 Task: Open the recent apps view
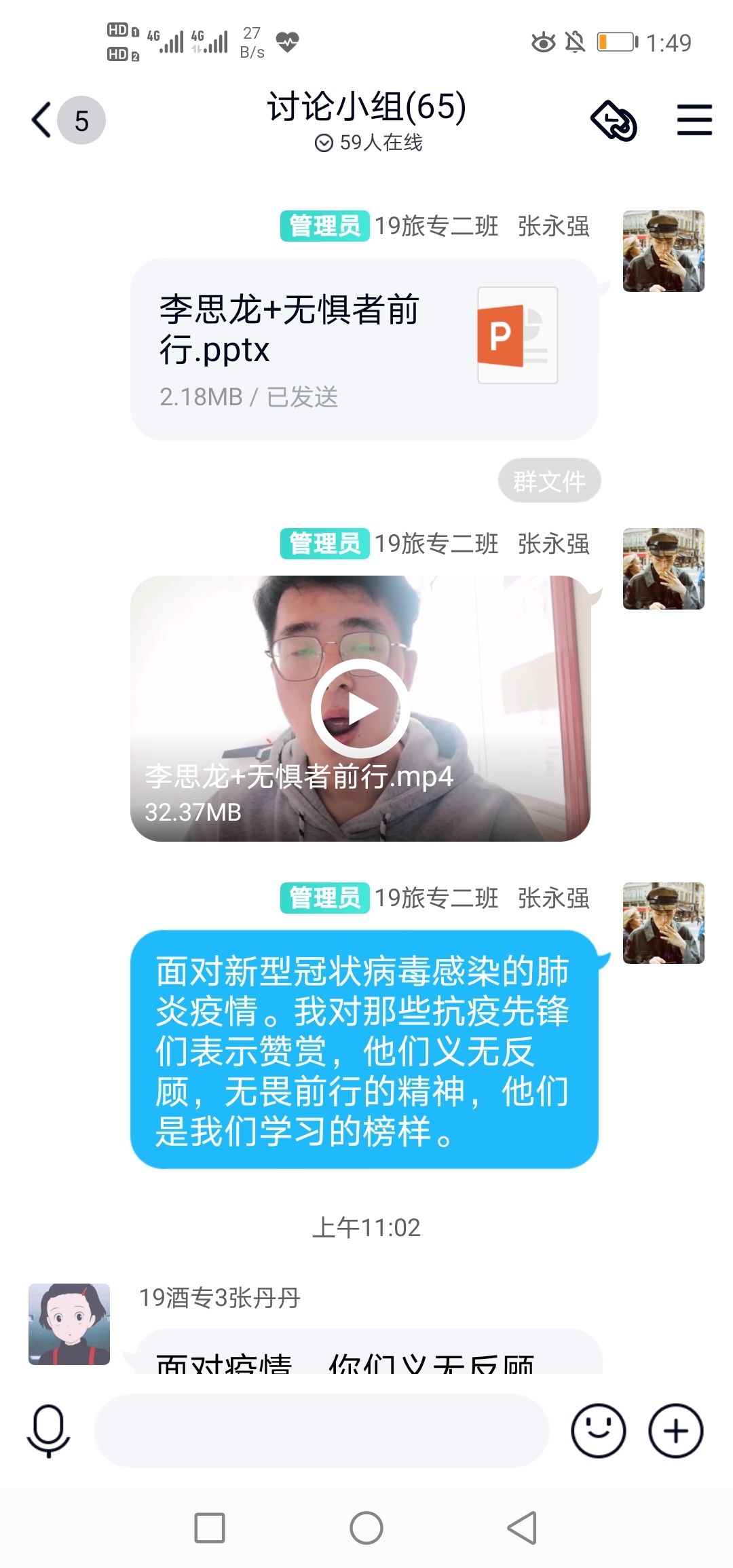[x=210, y=1528]
